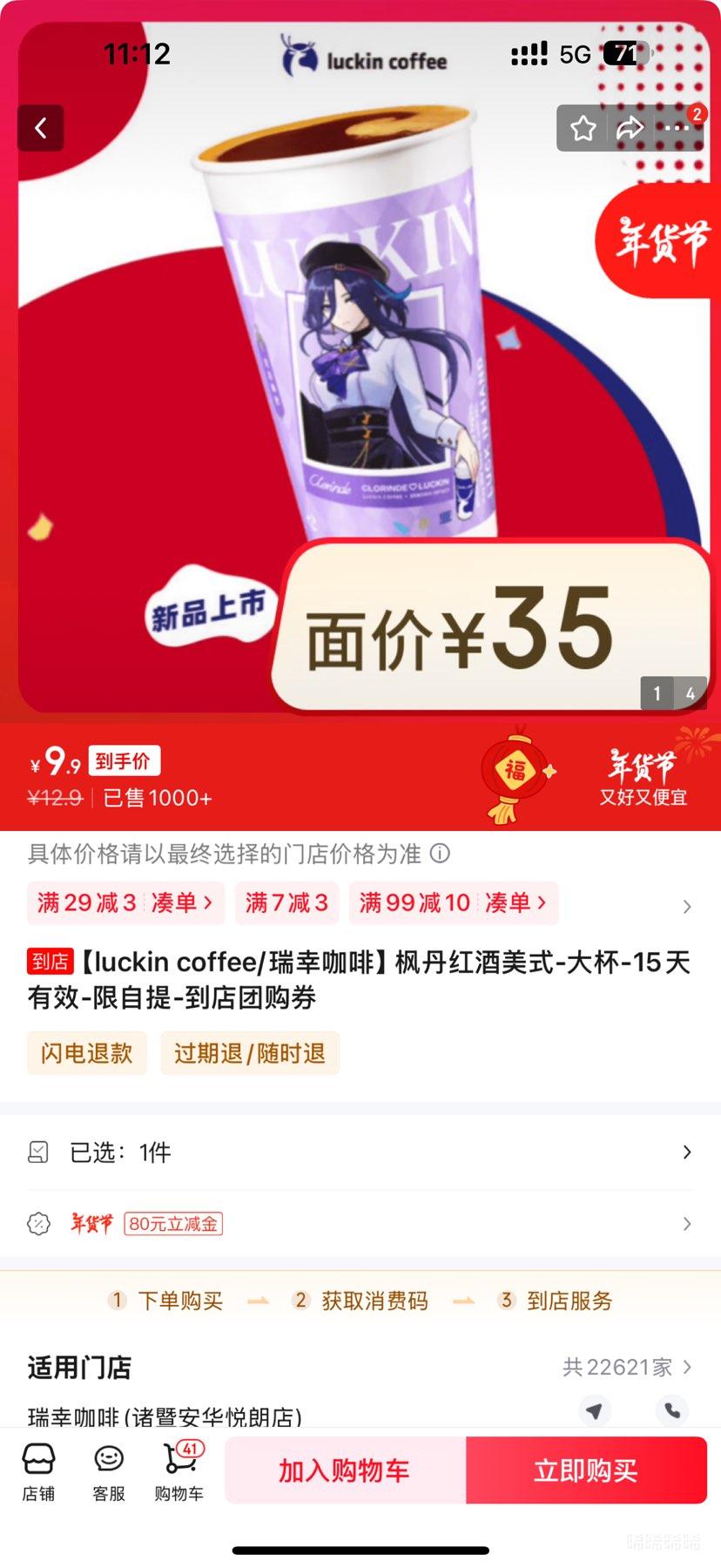Select the 满29减3 coupon tag
721x1568 pixels.
tap(89, 902)
